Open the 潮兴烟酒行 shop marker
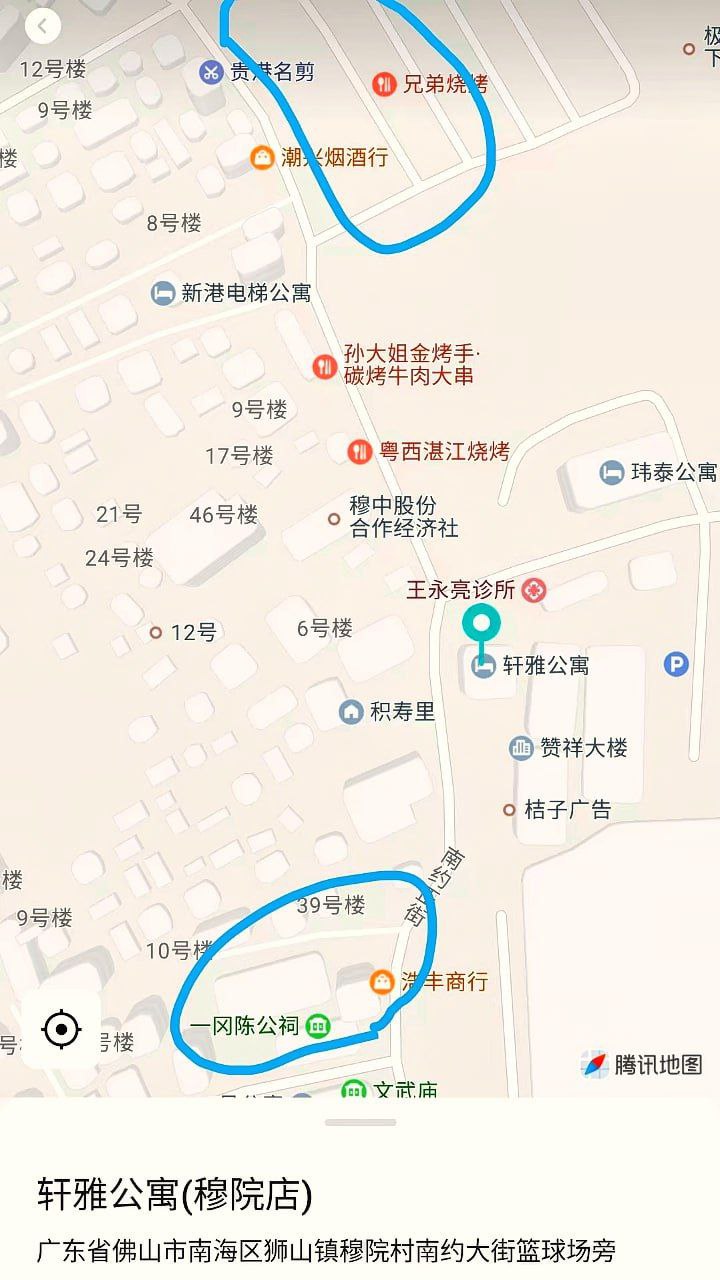720x1280 pixels. pos(261,157)
